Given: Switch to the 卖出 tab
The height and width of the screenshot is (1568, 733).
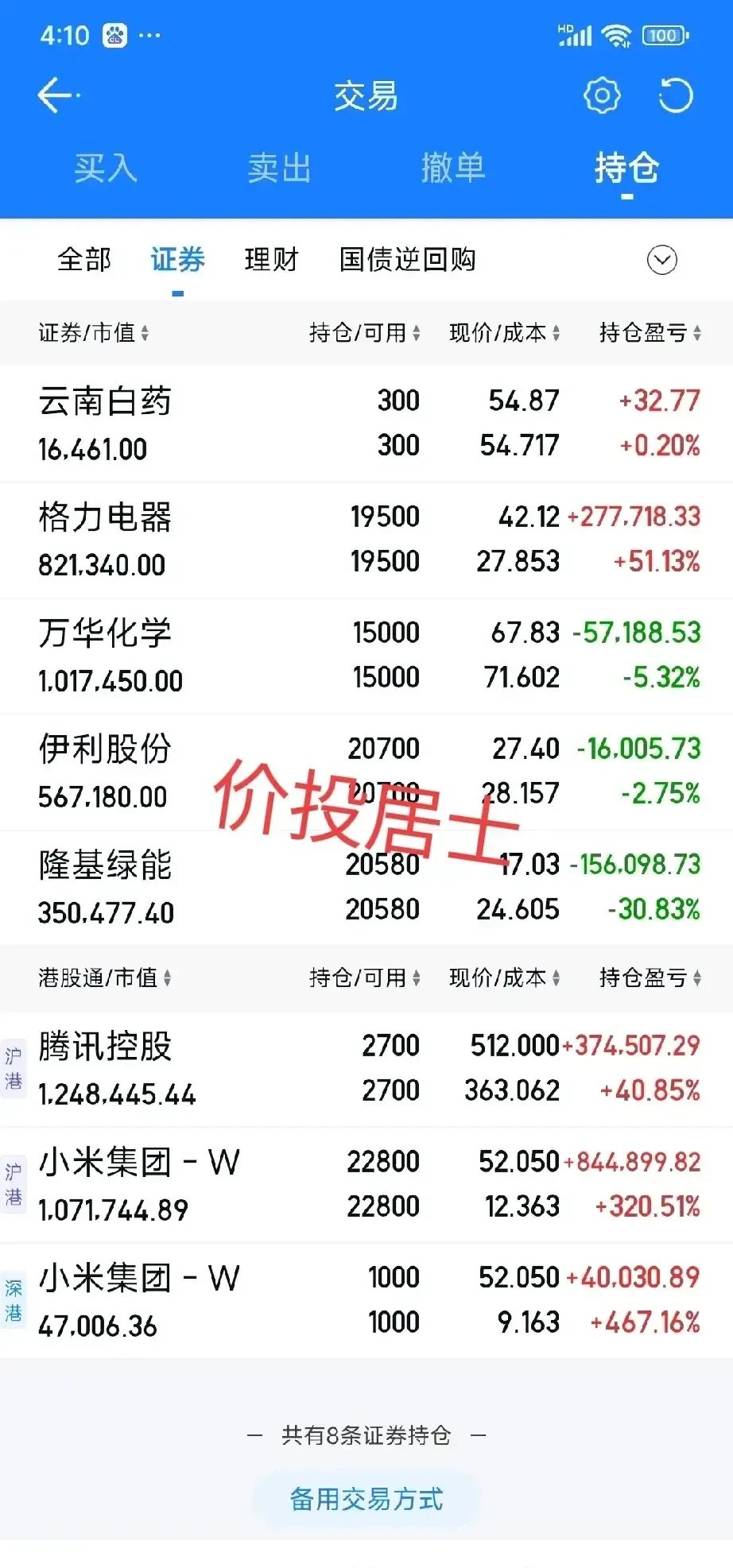Looking at the screenshot, I should click(x=278, y=168).
